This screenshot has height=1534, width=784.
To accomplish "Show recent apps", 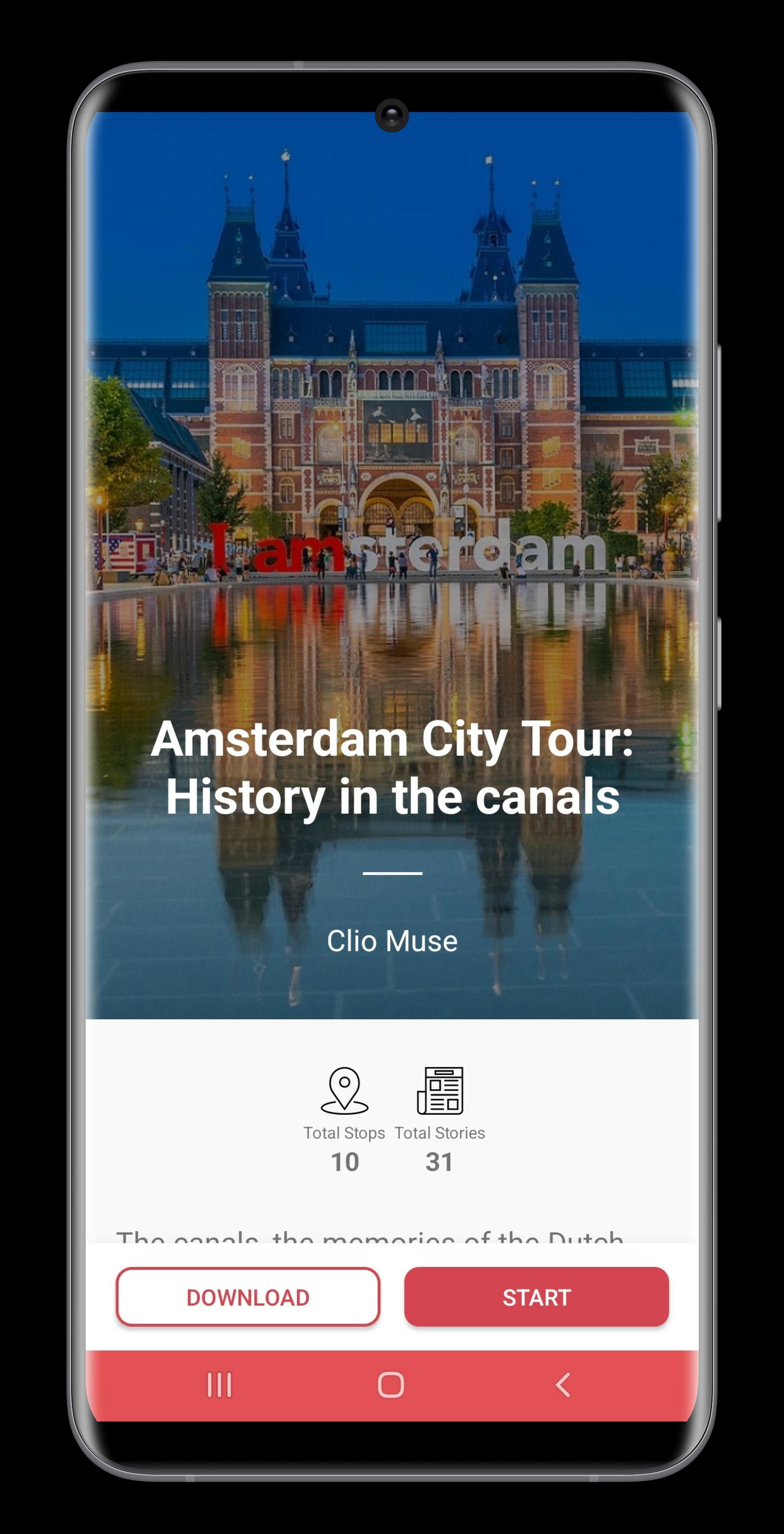I will tap(219, 1384).
